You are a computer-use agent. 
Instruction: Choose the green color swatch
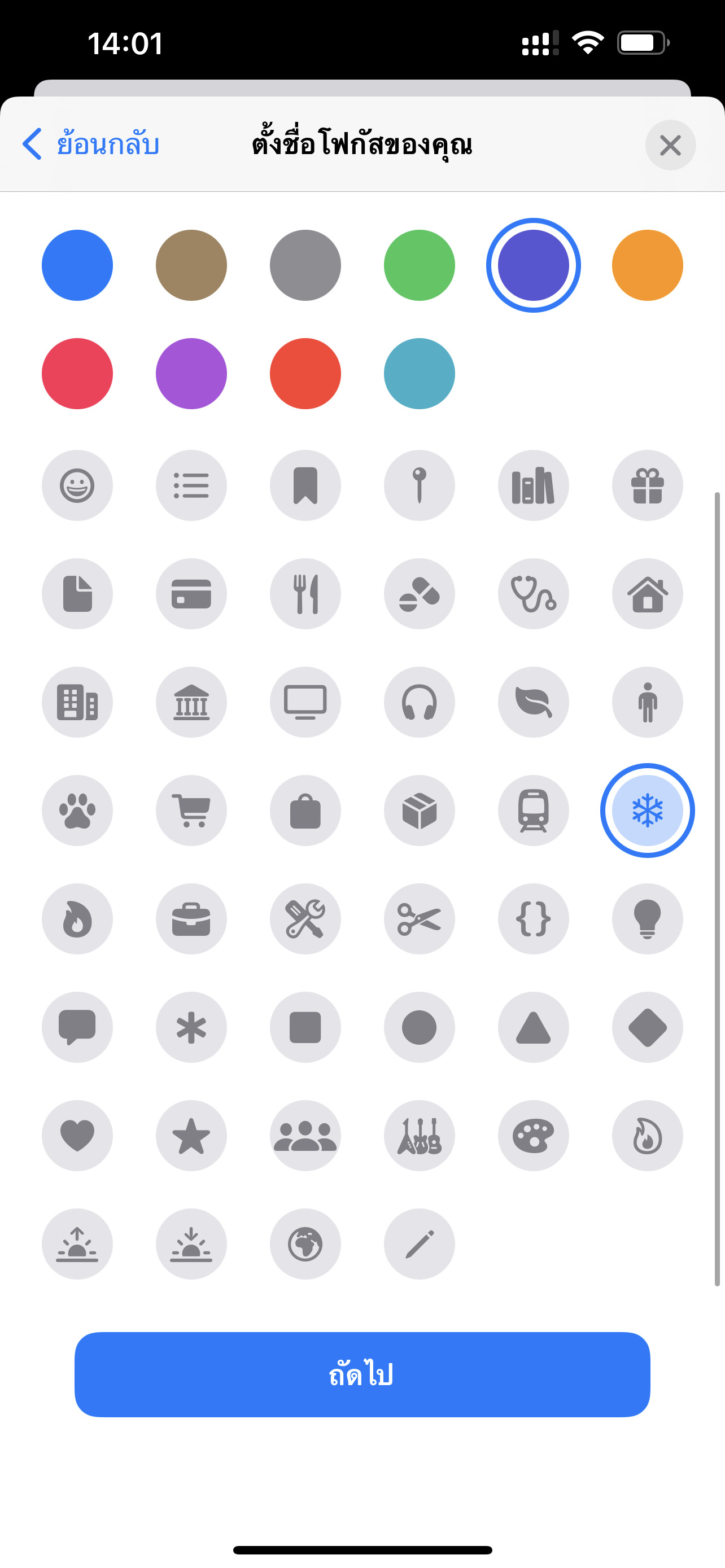(x=420, y=265)
